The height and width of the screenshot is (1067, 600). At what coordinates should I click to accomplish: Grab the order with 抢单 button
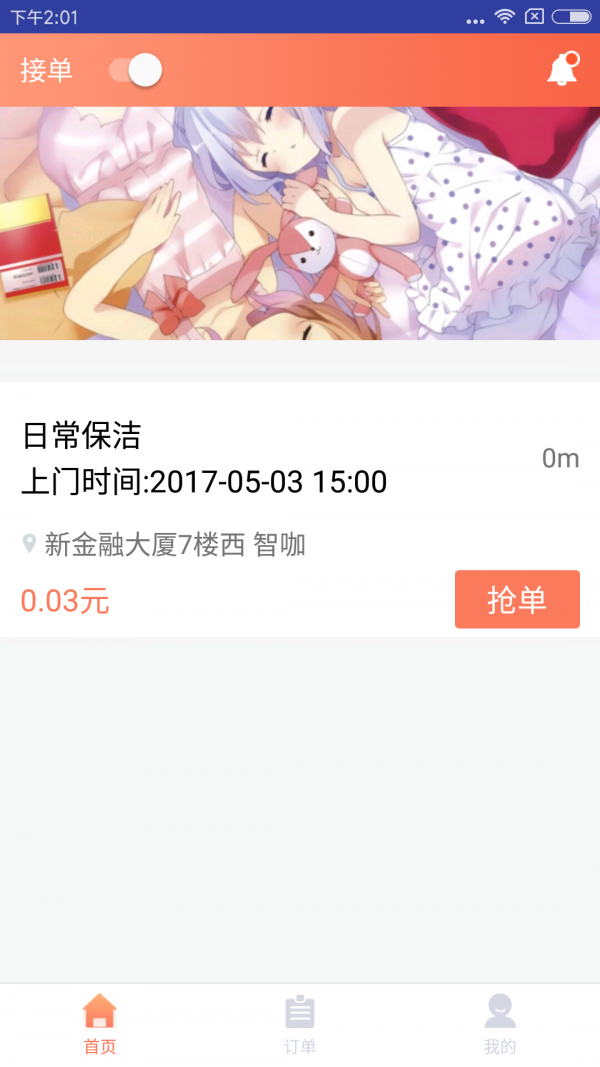517,599
